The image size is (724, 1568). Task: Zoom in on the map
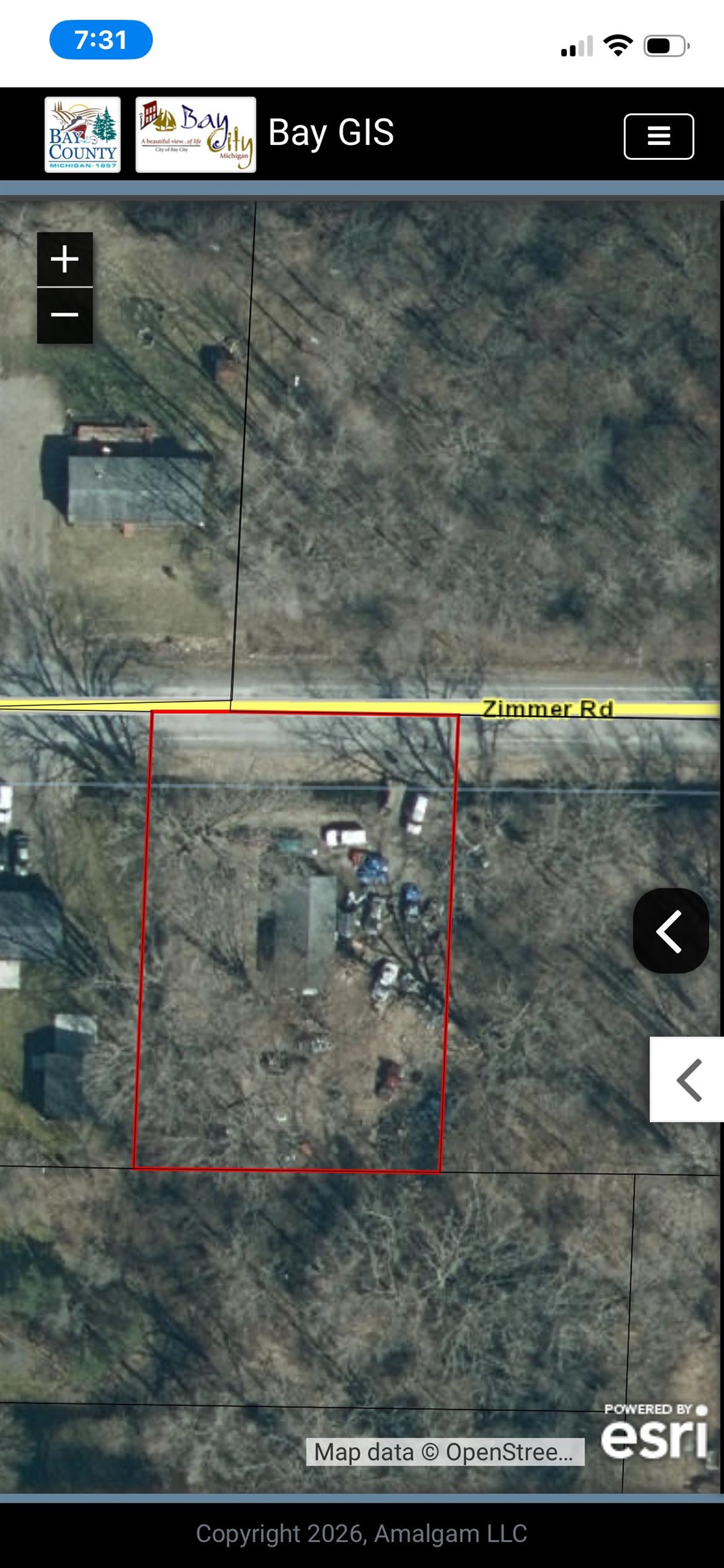click(x=65, y=259)
